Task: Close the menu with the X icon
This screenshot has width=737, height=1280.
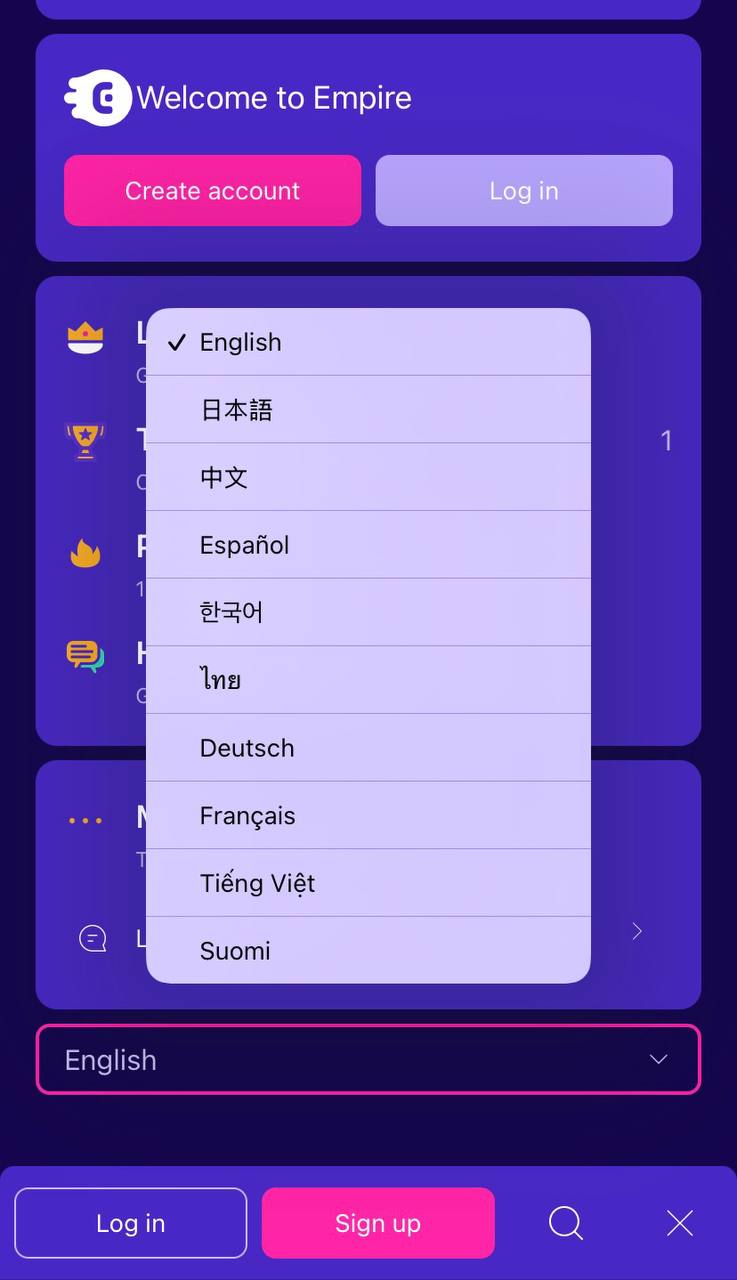Action: (x=680, y=1223)
